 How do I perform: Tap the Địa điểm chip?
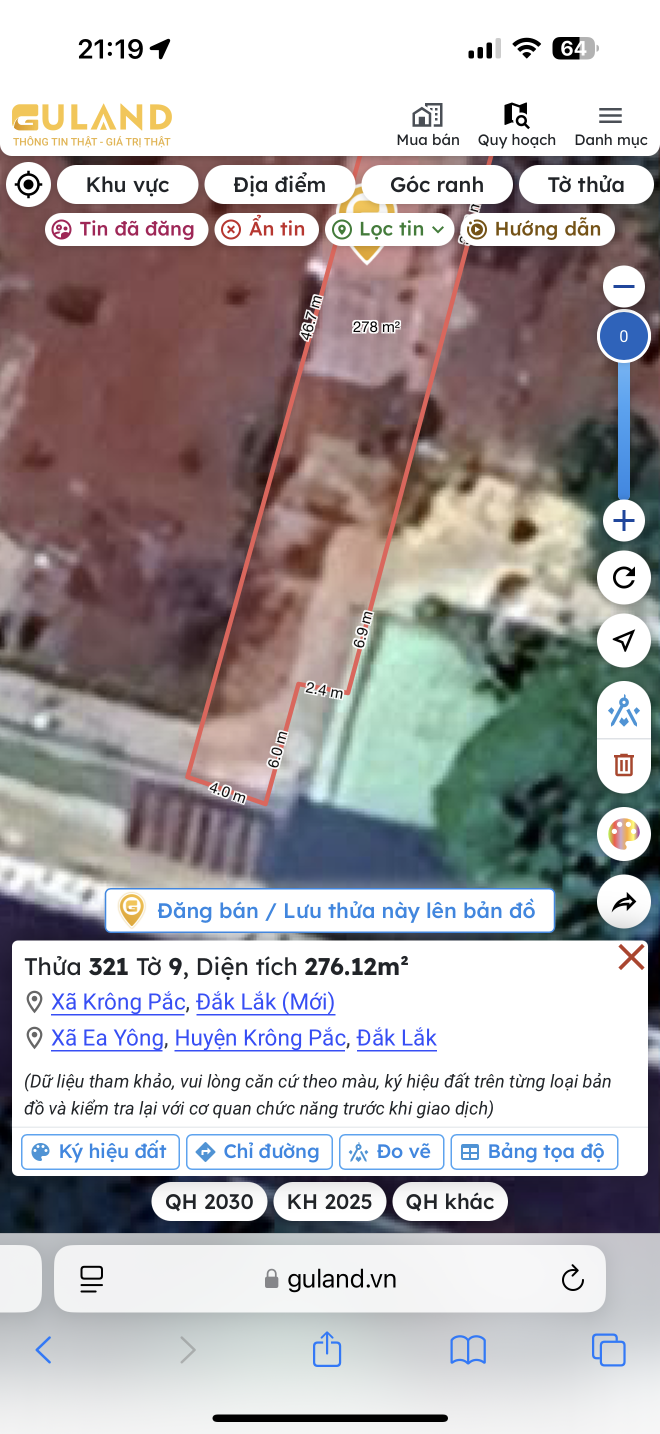point(279,185)
